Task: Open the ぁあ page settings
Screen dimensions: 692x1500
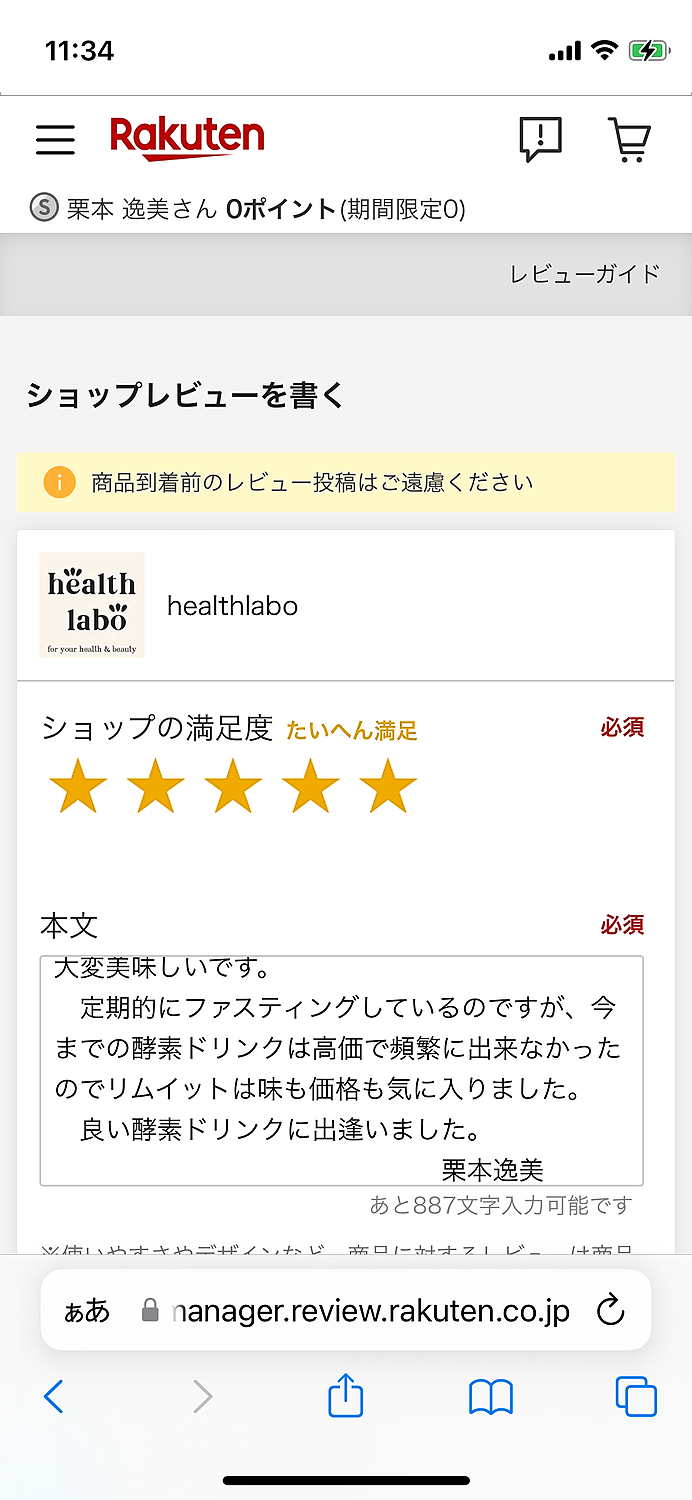Action: 87,1311
